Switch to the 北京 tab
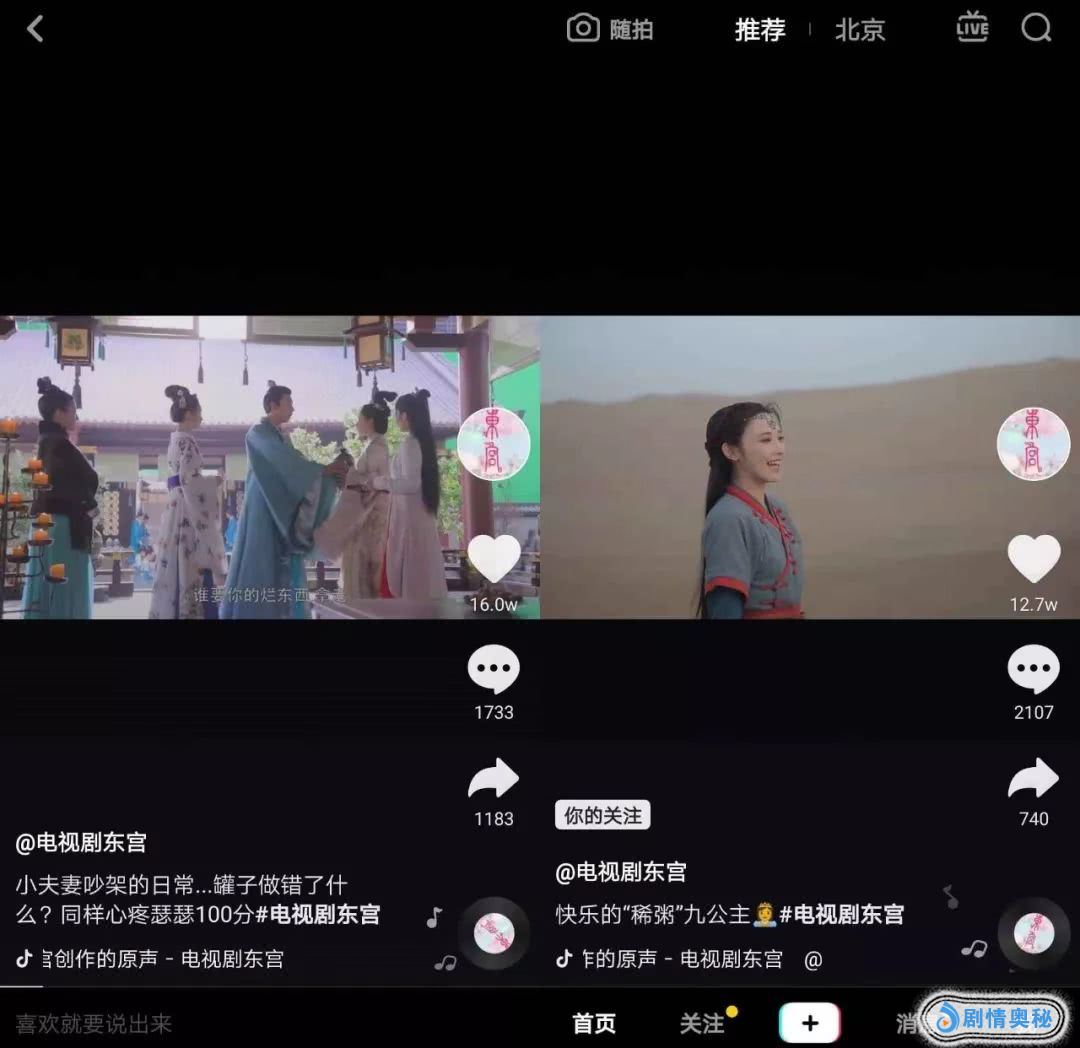1080x1048 pixels. (860, 30)
